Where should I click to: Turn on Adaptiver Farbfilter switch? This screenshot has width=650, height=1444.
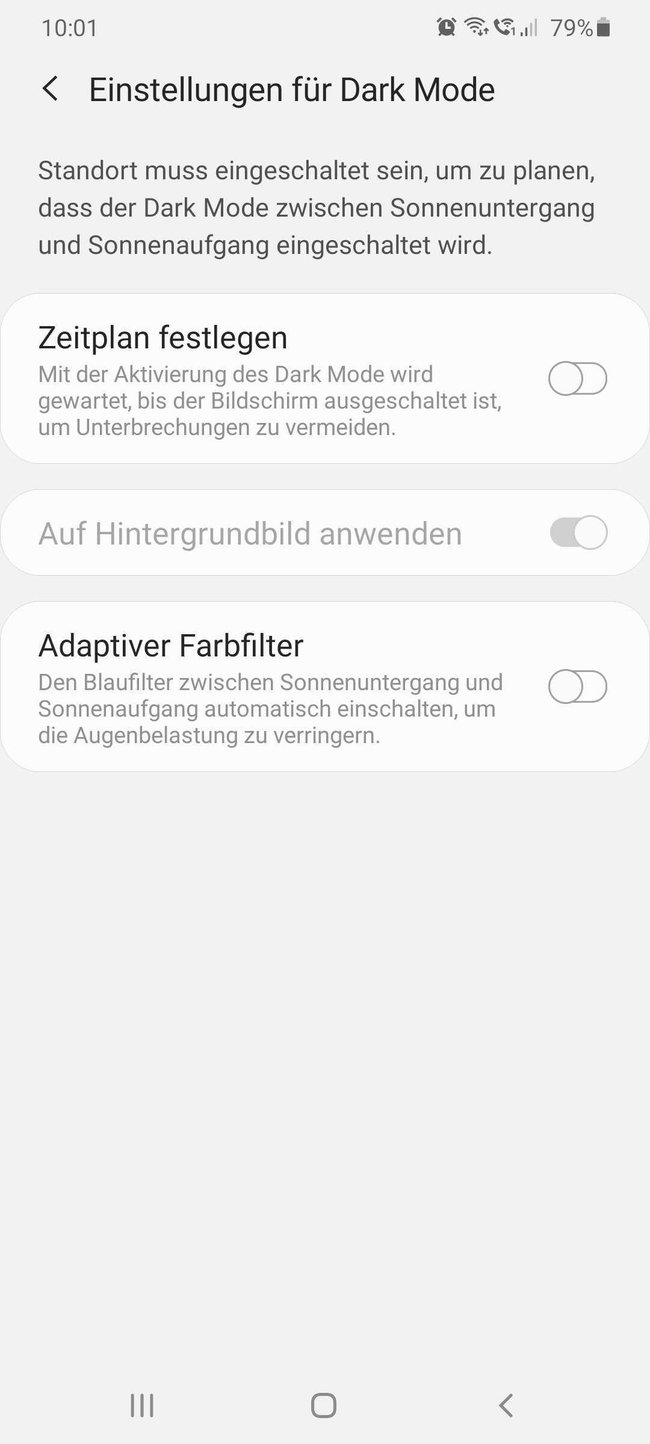coord(578,687)
